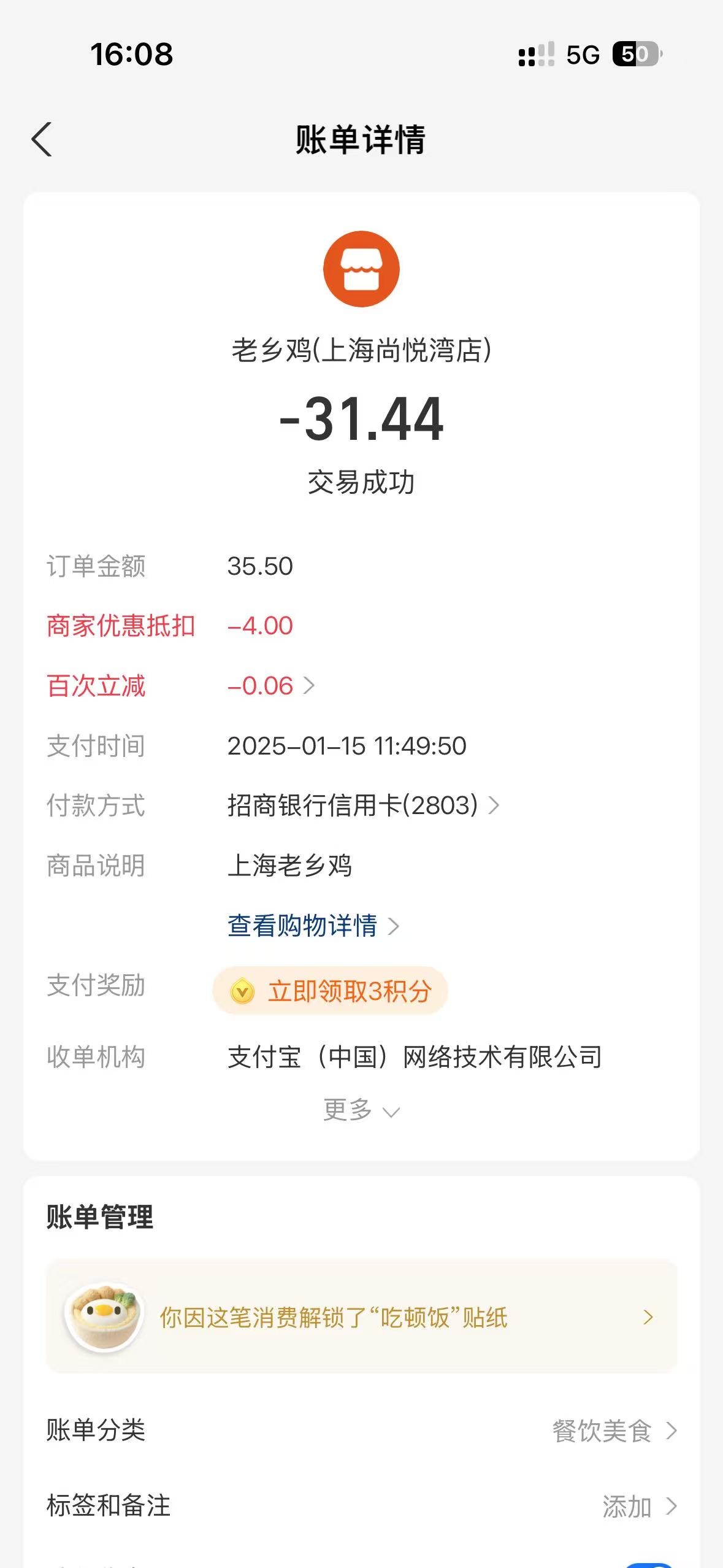
Task: Open the merchant 老乡鸡(上海尚悦湾店) icon
Action: tap(361, 269)
